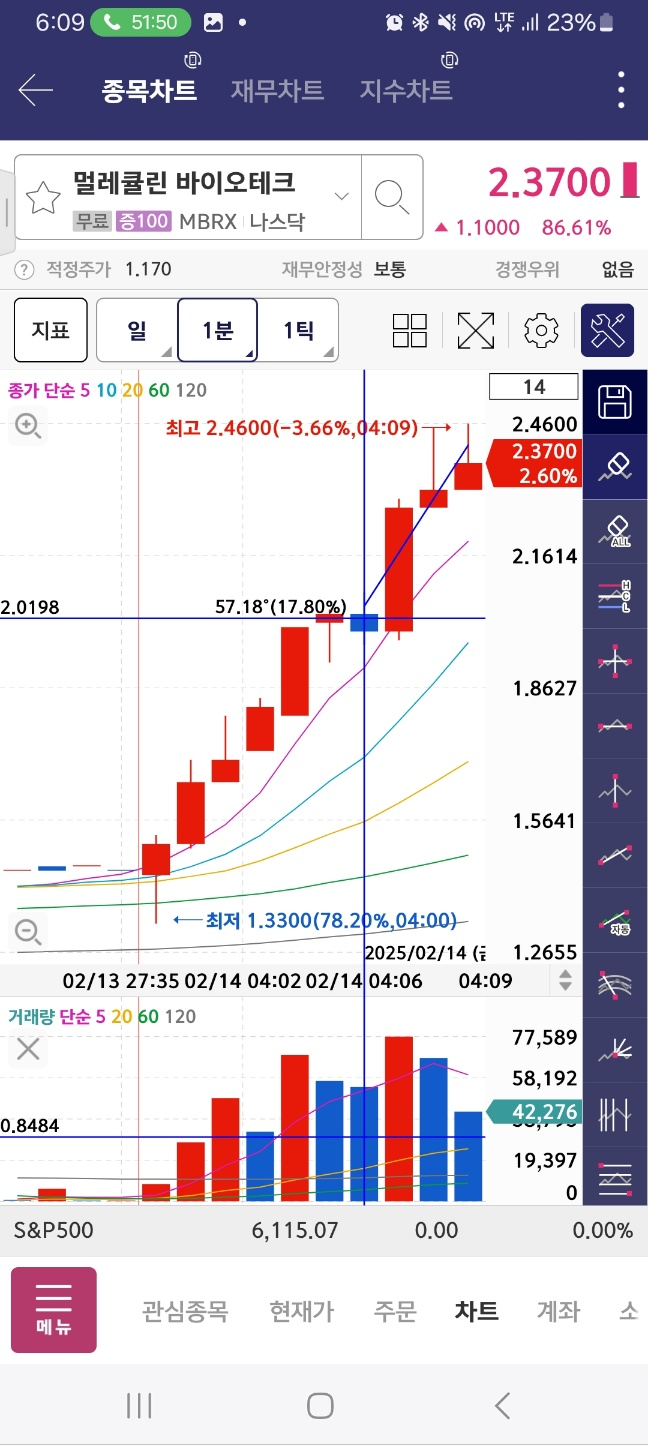Screen dimensions: 648x1445
Task: Zoom in on the chart
Action: click(x=28, y=427)
